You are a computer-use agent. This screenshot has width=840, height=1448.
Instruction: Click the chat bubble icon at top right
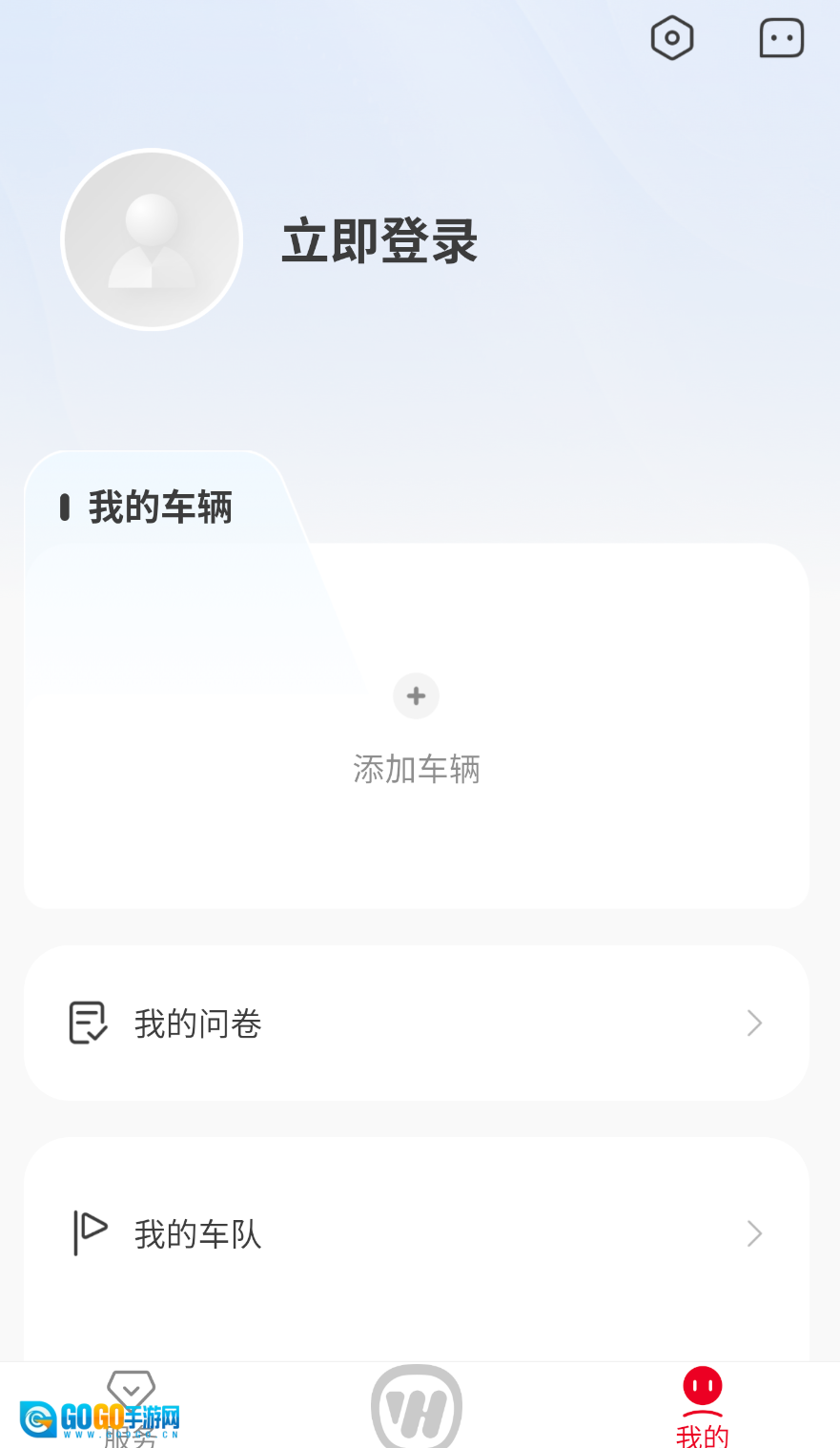(x=781, y=37)
